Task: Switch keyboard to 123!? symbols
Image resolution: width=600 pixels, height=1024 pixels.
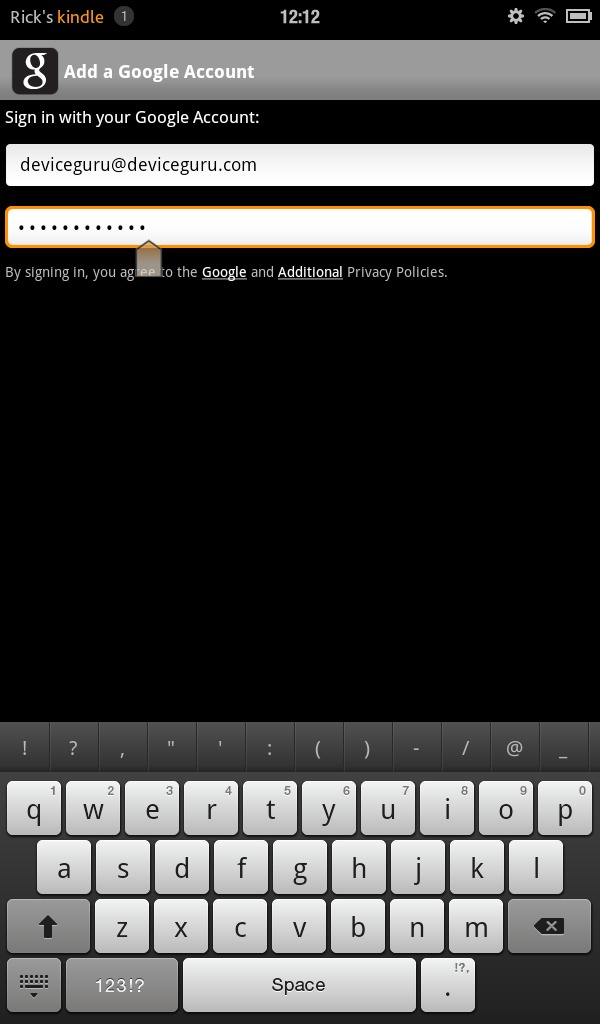Action: pyautogui.click(x=121, y=985)
